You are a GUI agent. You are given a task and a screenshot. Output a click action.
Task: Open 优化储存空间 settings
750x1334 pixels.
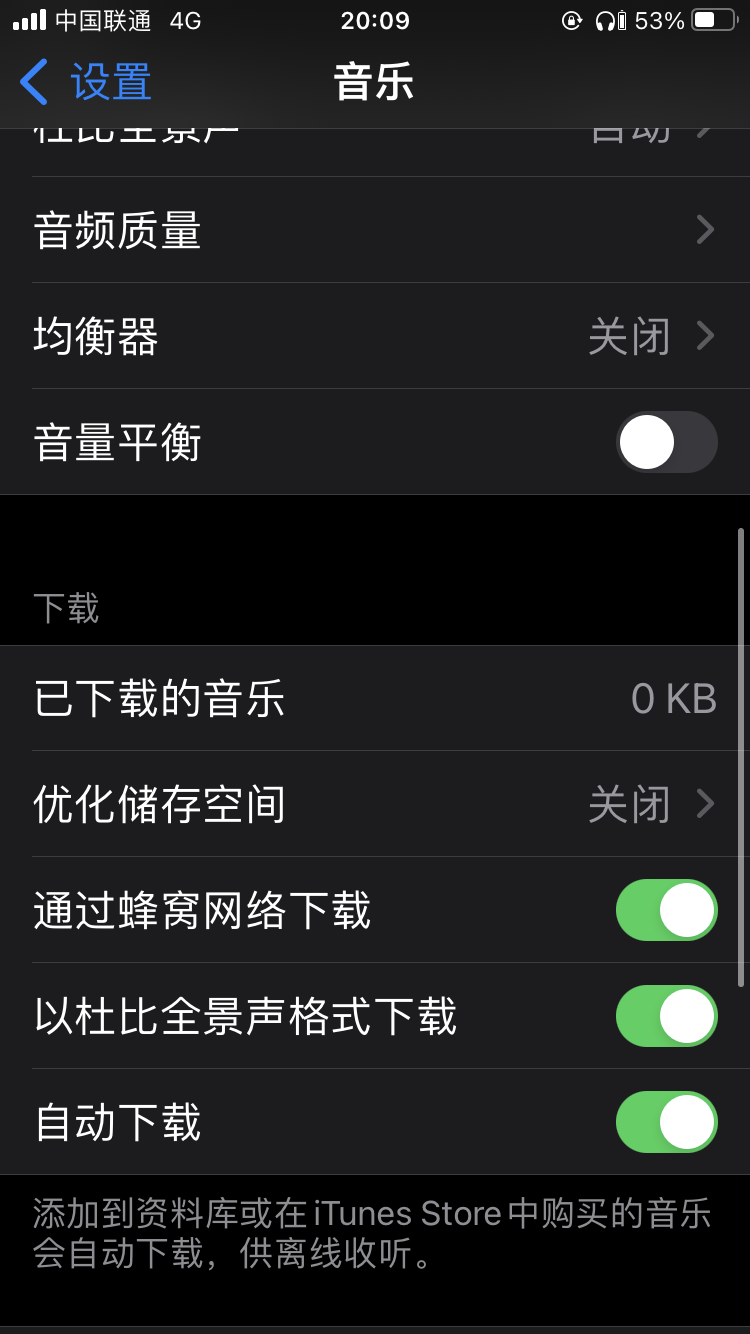pyautogui.click(x=375, y=804)
